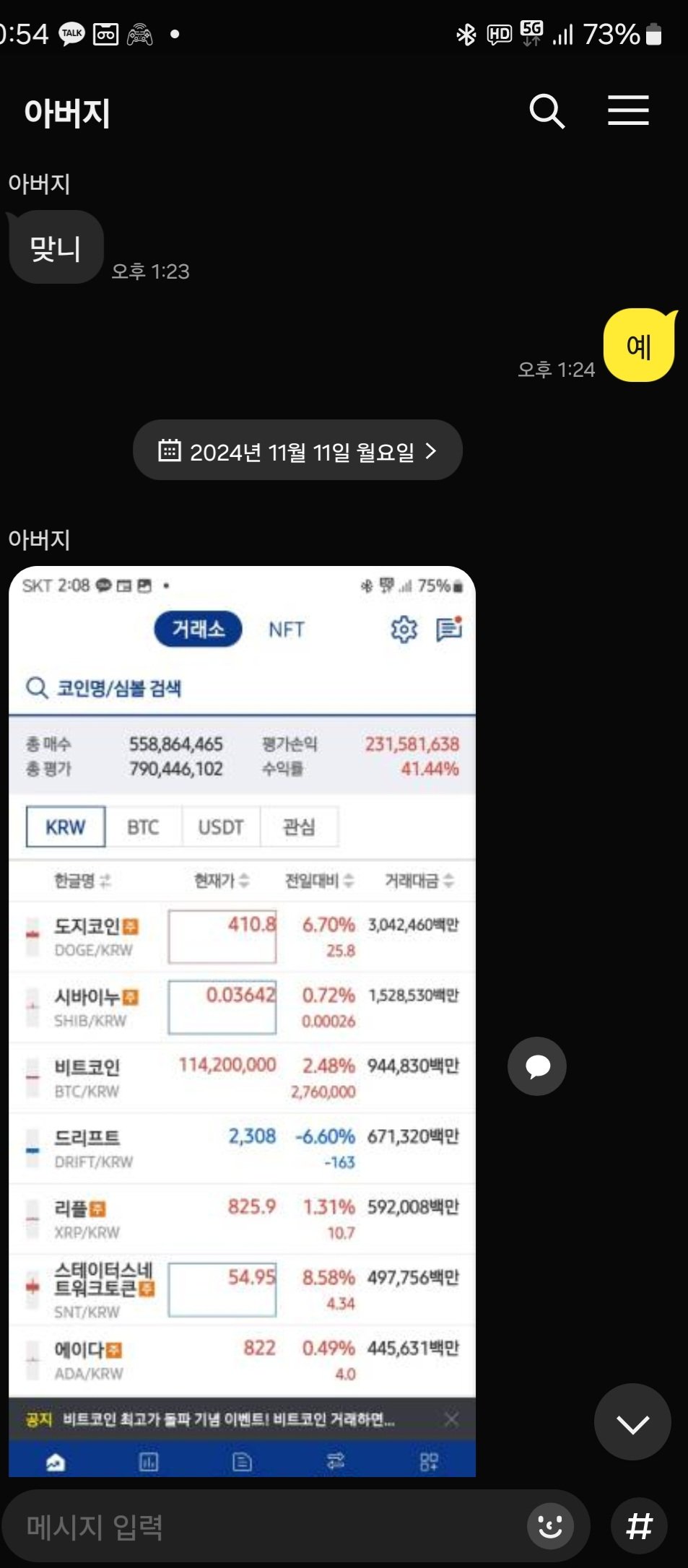Search within the 아버지 chat

[547, 111]
